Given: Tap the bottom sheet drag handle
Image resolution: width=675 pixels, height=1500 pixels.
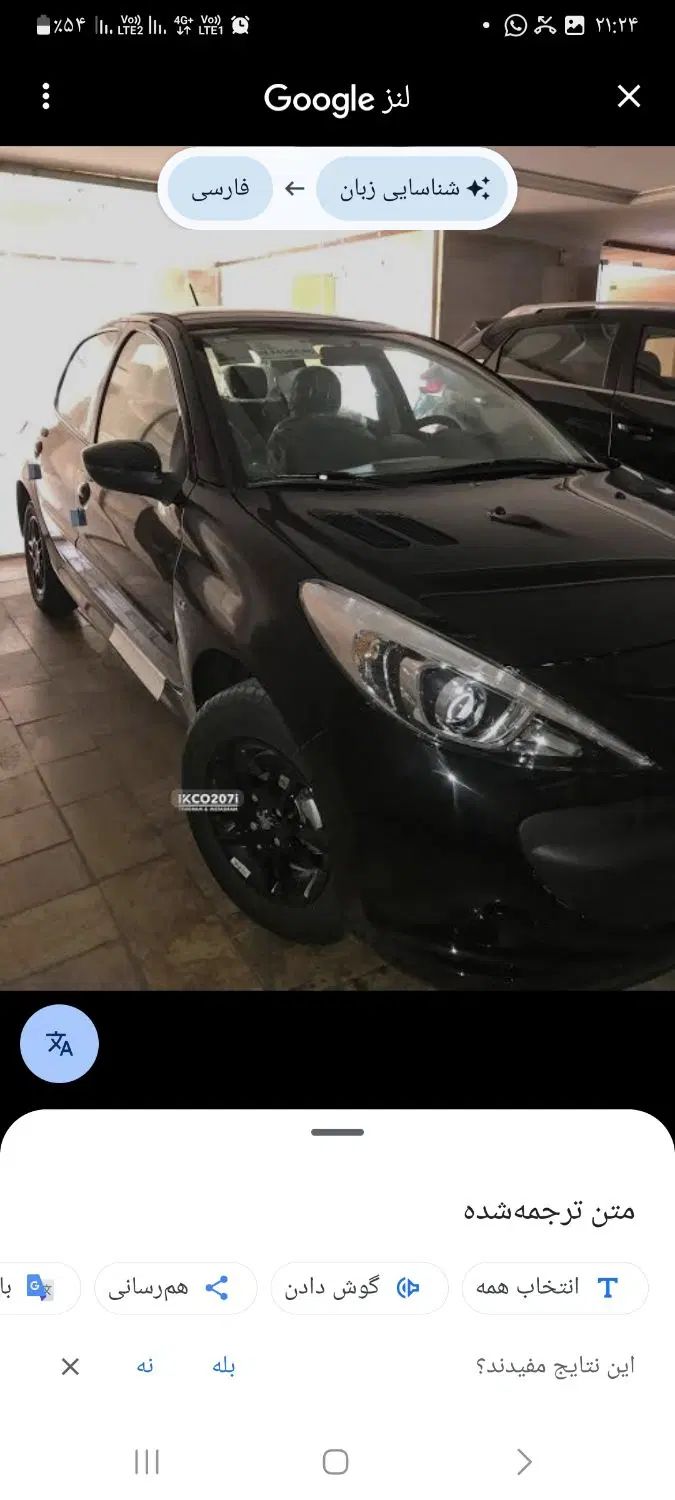Looking at the screenshot, I should pyautogui.click(x=337, y=1132).
